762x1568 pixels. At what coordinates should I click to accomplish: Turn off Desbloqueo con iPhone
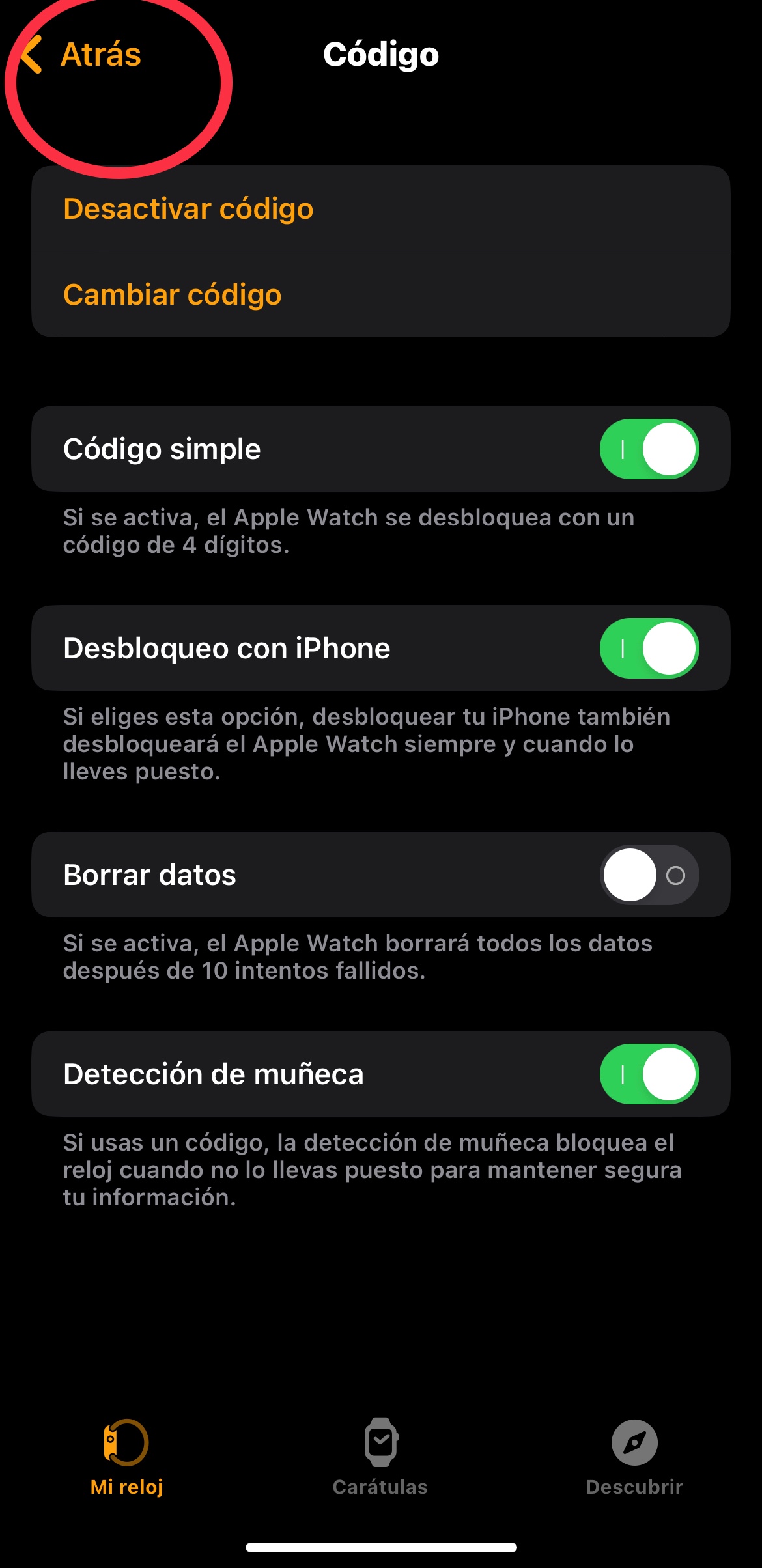coord(649,649)
